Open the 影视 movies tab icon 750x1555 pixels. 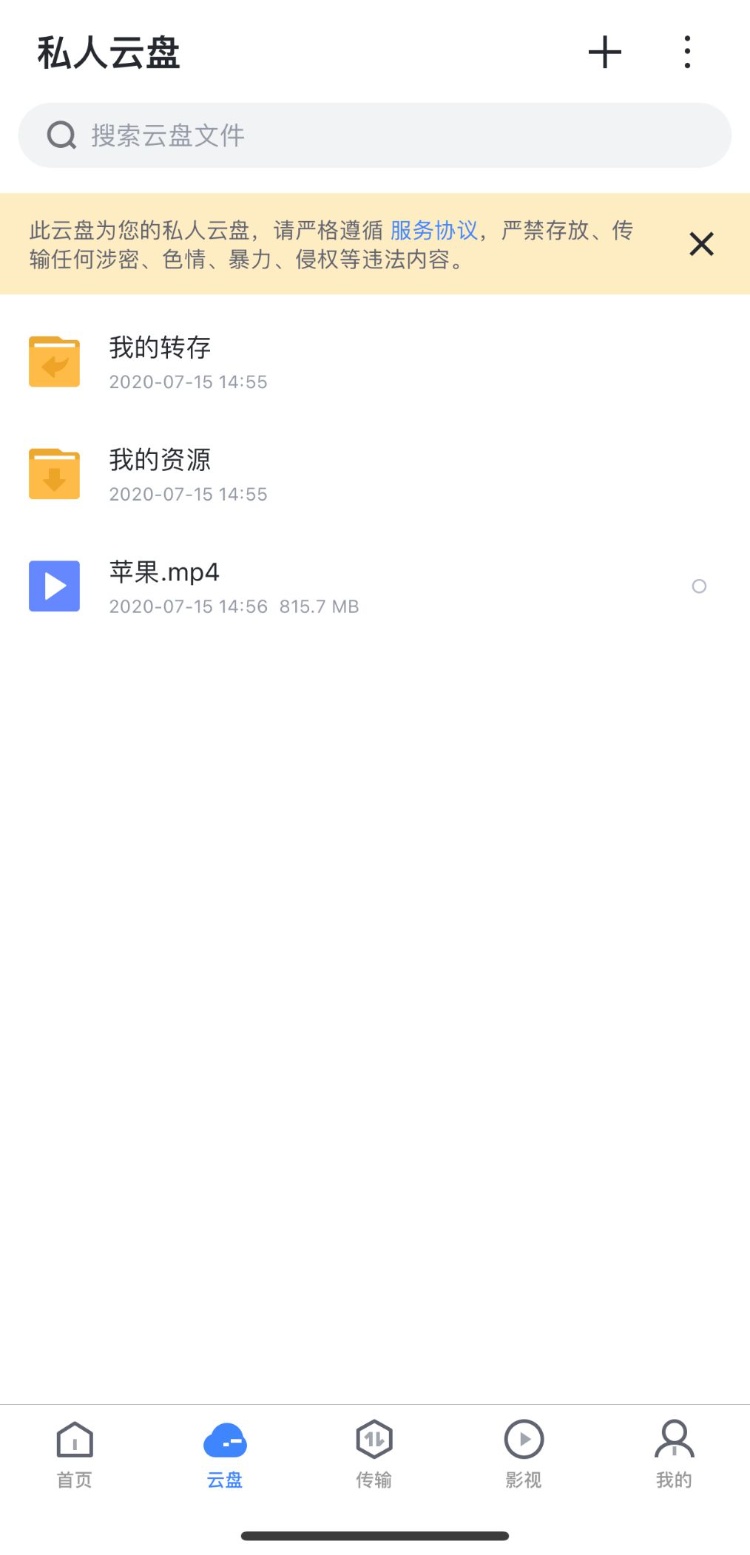[524, 1440]
